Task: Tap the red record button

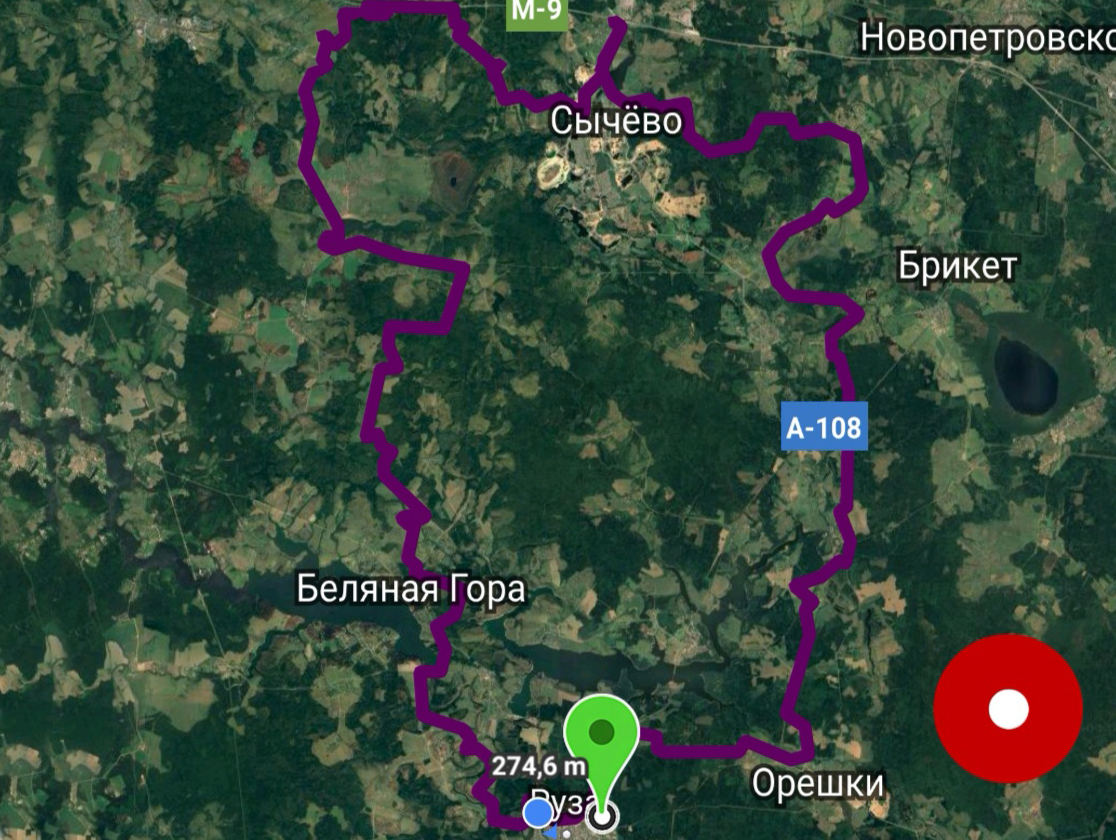Action: [1008, 709]
